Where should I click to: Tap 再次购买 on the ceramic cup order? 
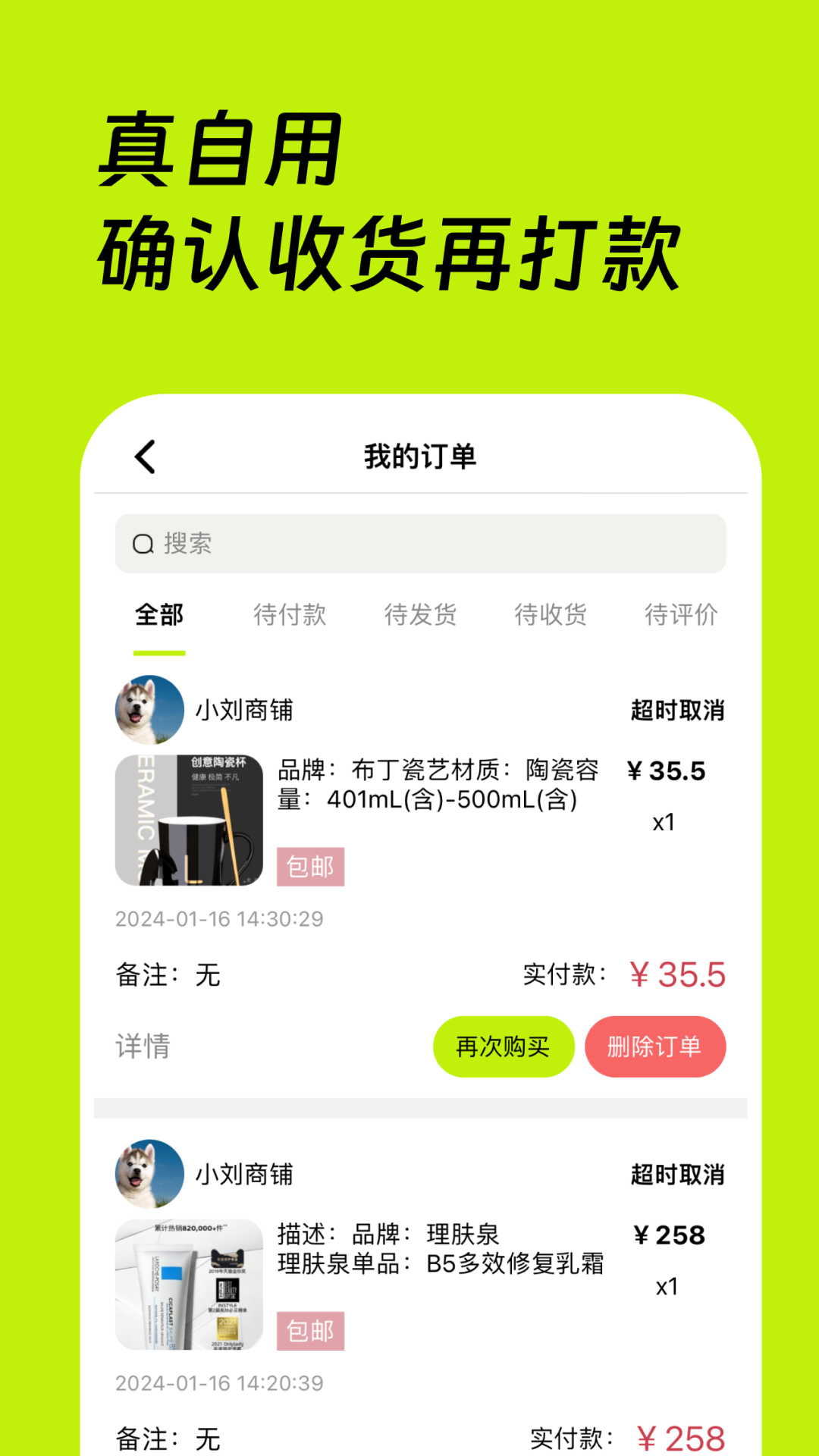503,1046
